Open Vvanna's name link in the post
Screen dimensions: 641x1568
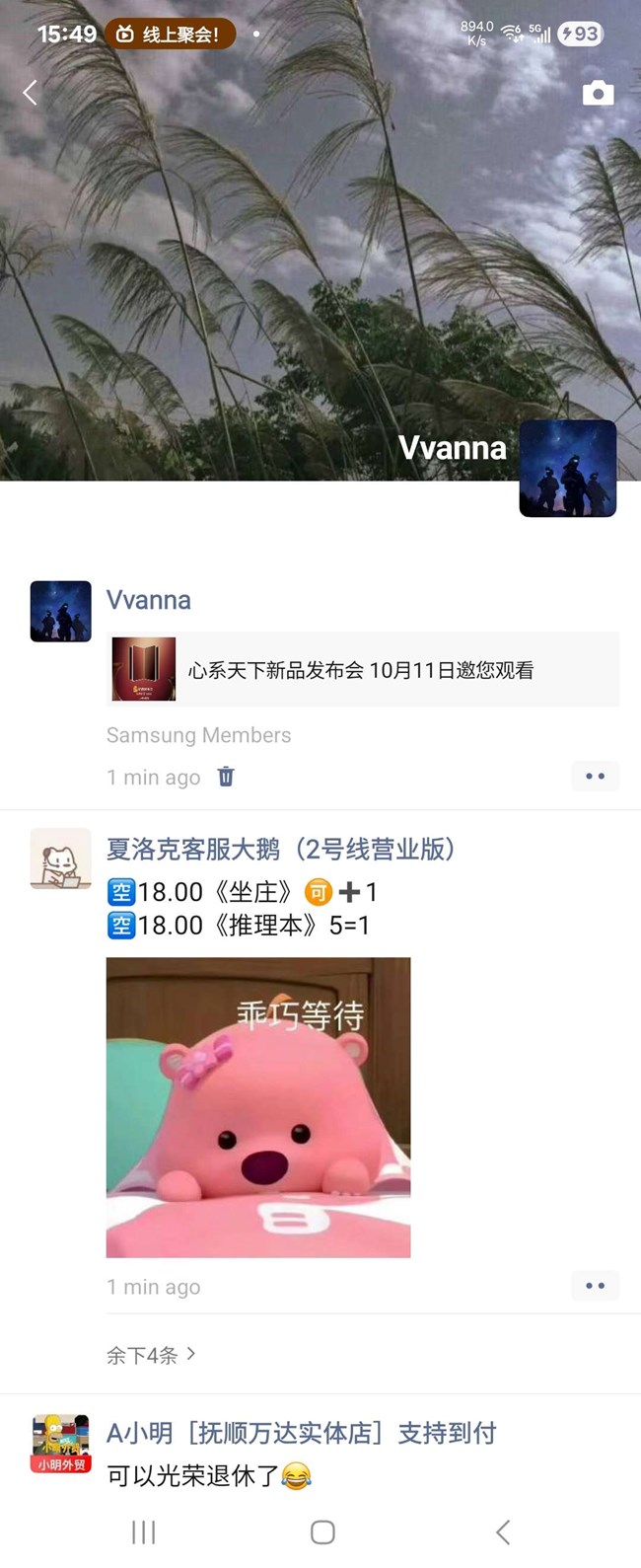(149, 600)
